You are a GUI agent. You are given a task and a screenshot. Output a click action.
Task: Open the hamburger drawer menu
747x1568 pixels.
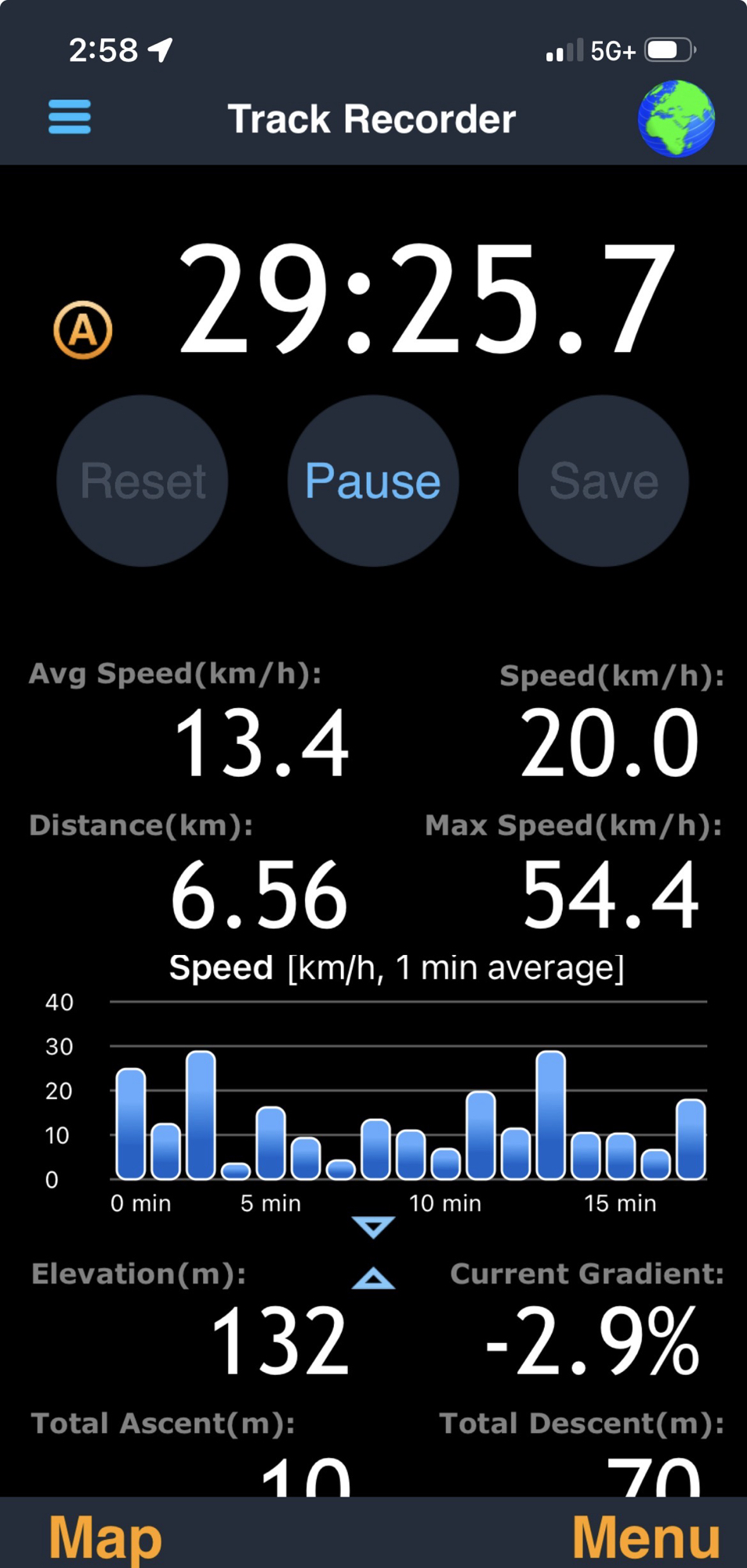(70, 118)
